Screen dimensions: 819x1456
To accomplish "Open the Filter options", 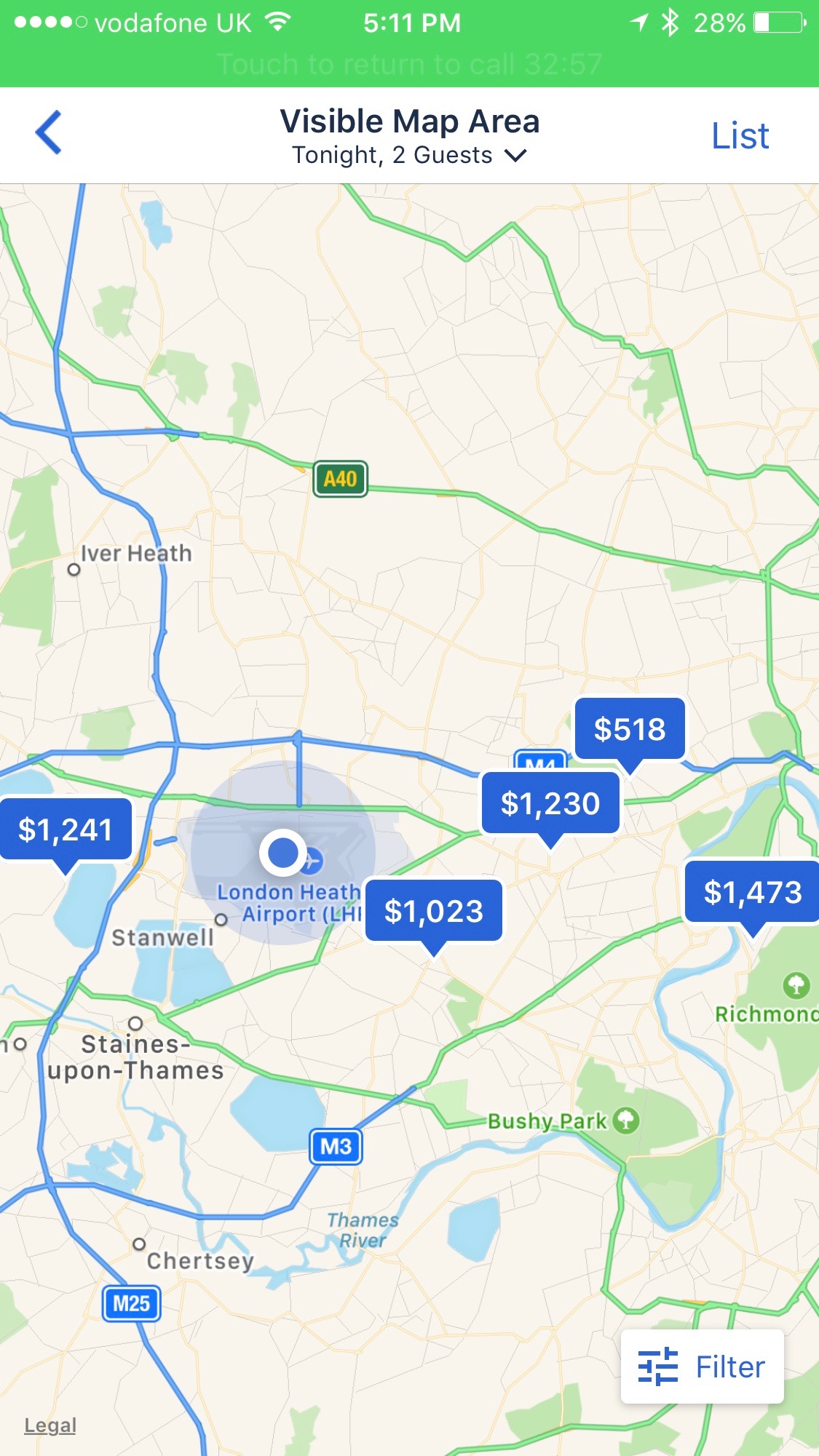I will [x=702, y=1367].
